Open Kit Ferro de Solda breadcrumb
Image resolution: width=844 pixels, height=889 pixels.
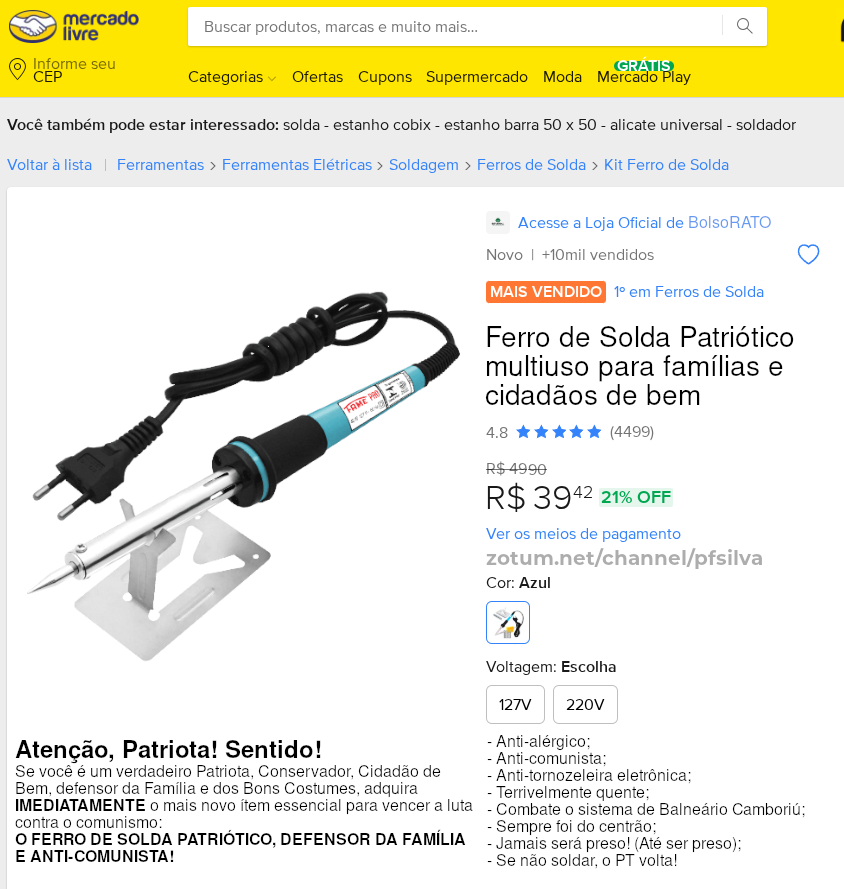[666, 165]
